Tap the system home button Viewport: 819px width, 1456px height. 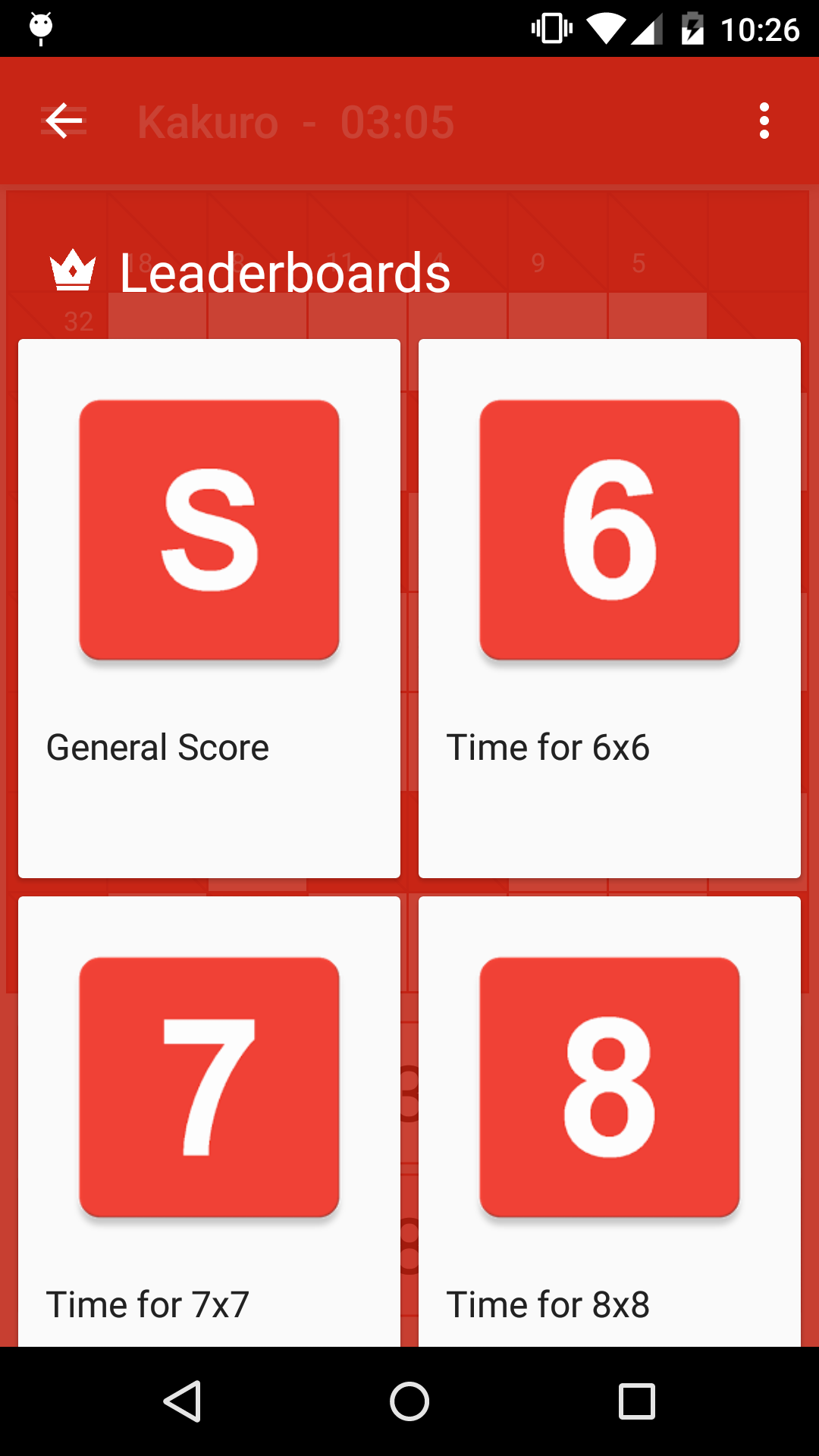[x=409, y=1401]
